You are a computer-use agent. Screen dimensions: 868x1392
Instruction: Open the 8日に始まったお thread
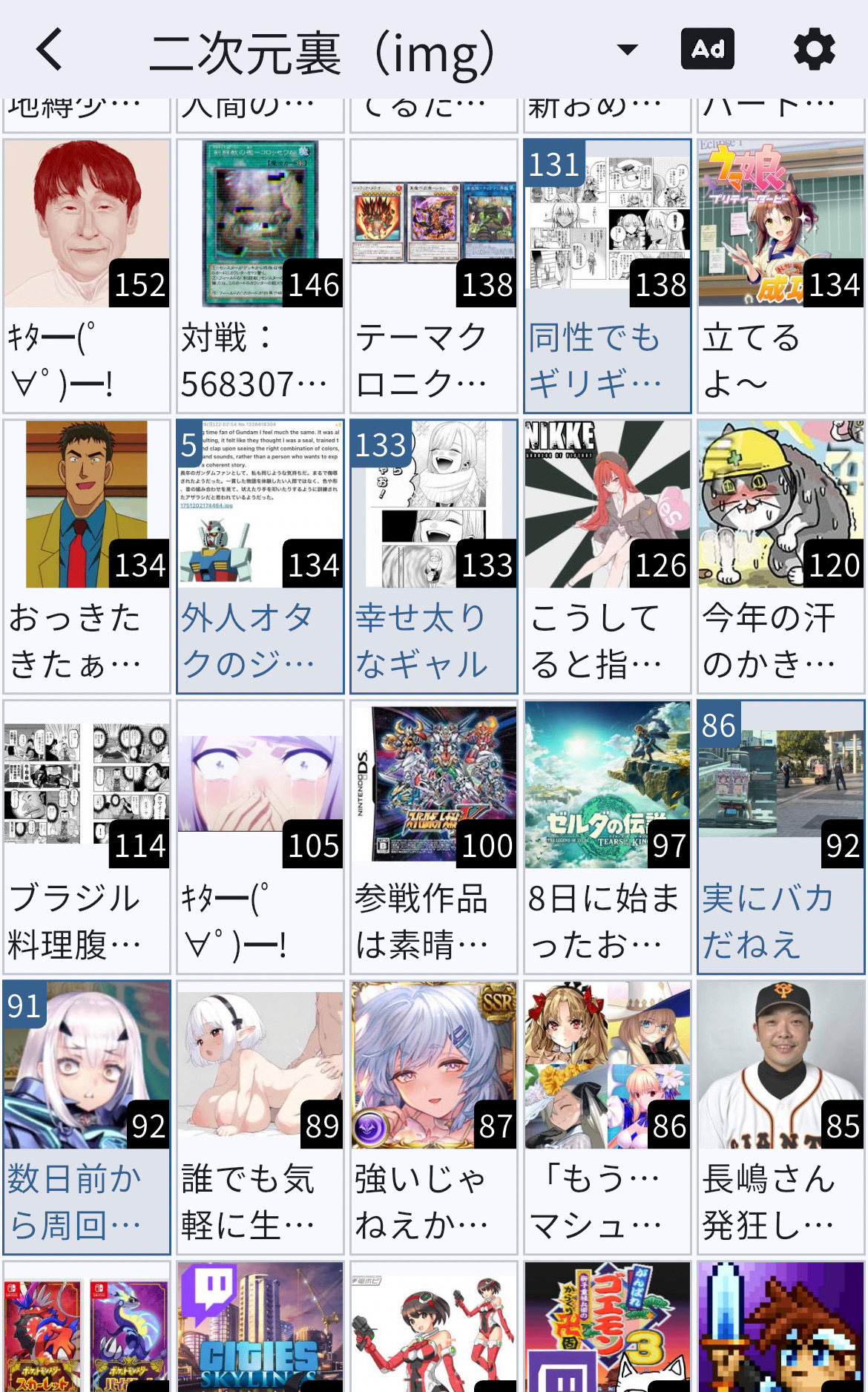[x=607, y=837]
